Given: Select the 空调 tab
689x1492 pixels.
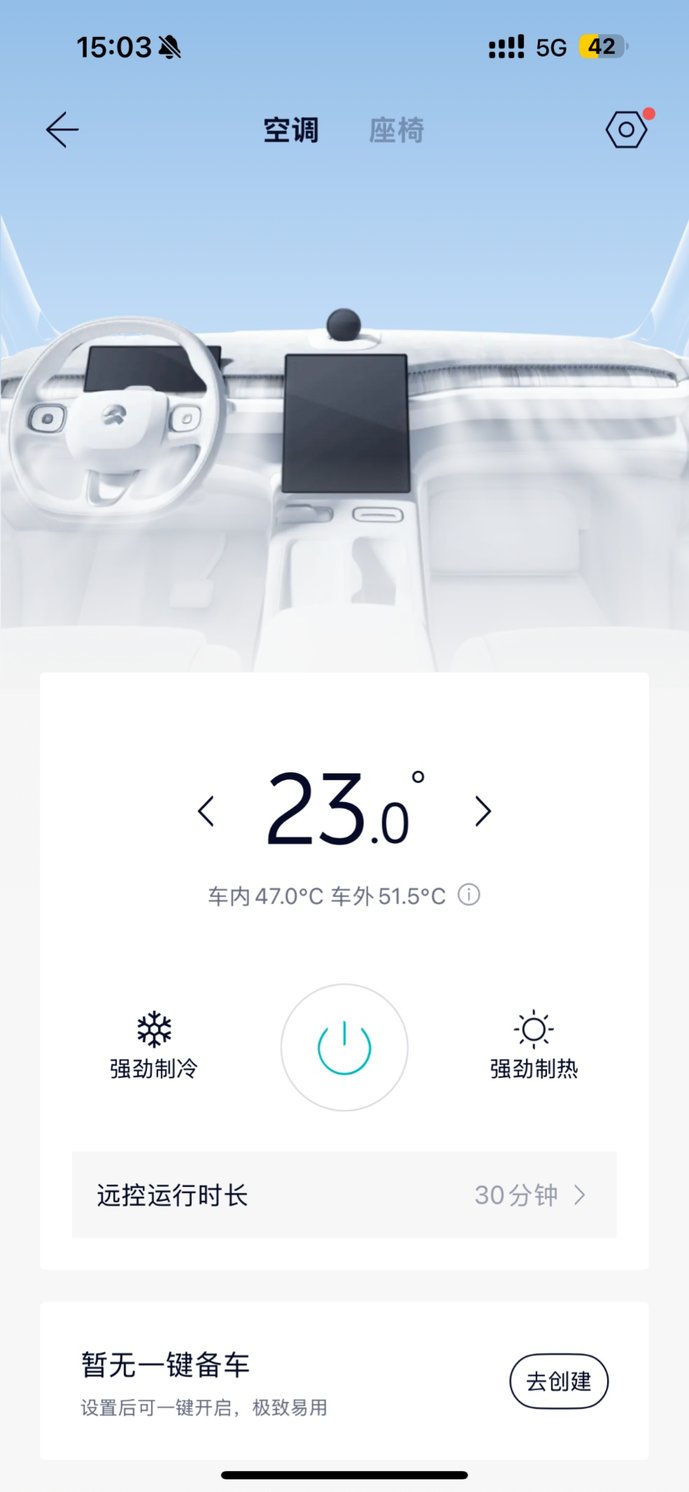Looking at the screenshot, I should point(291,130).
